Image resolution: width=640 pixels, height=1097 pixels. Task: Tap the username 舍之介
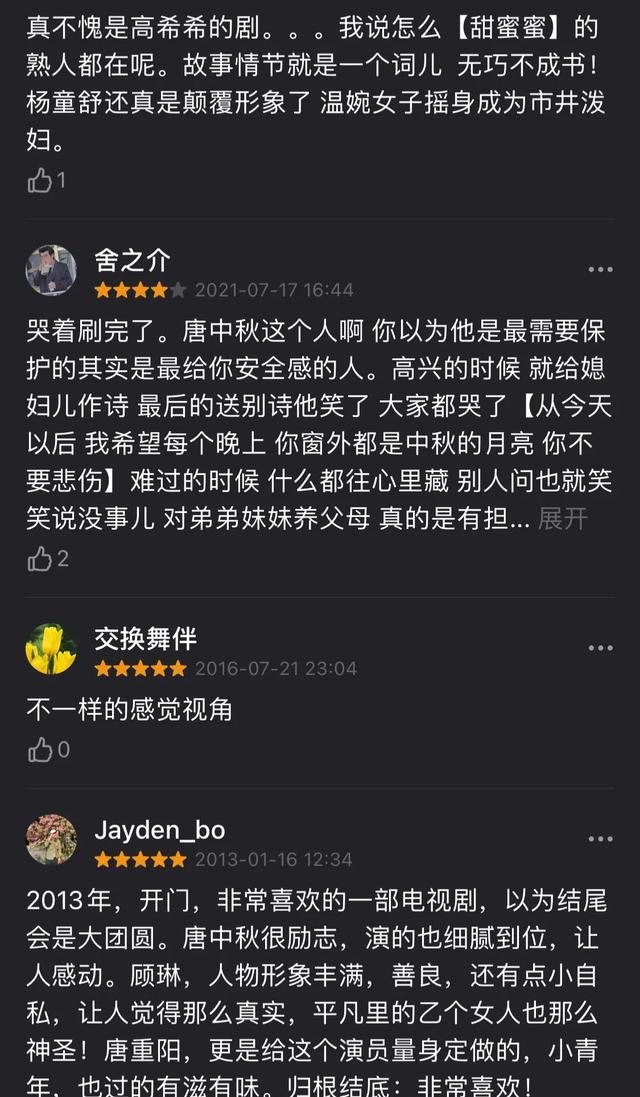coord(132,260)
